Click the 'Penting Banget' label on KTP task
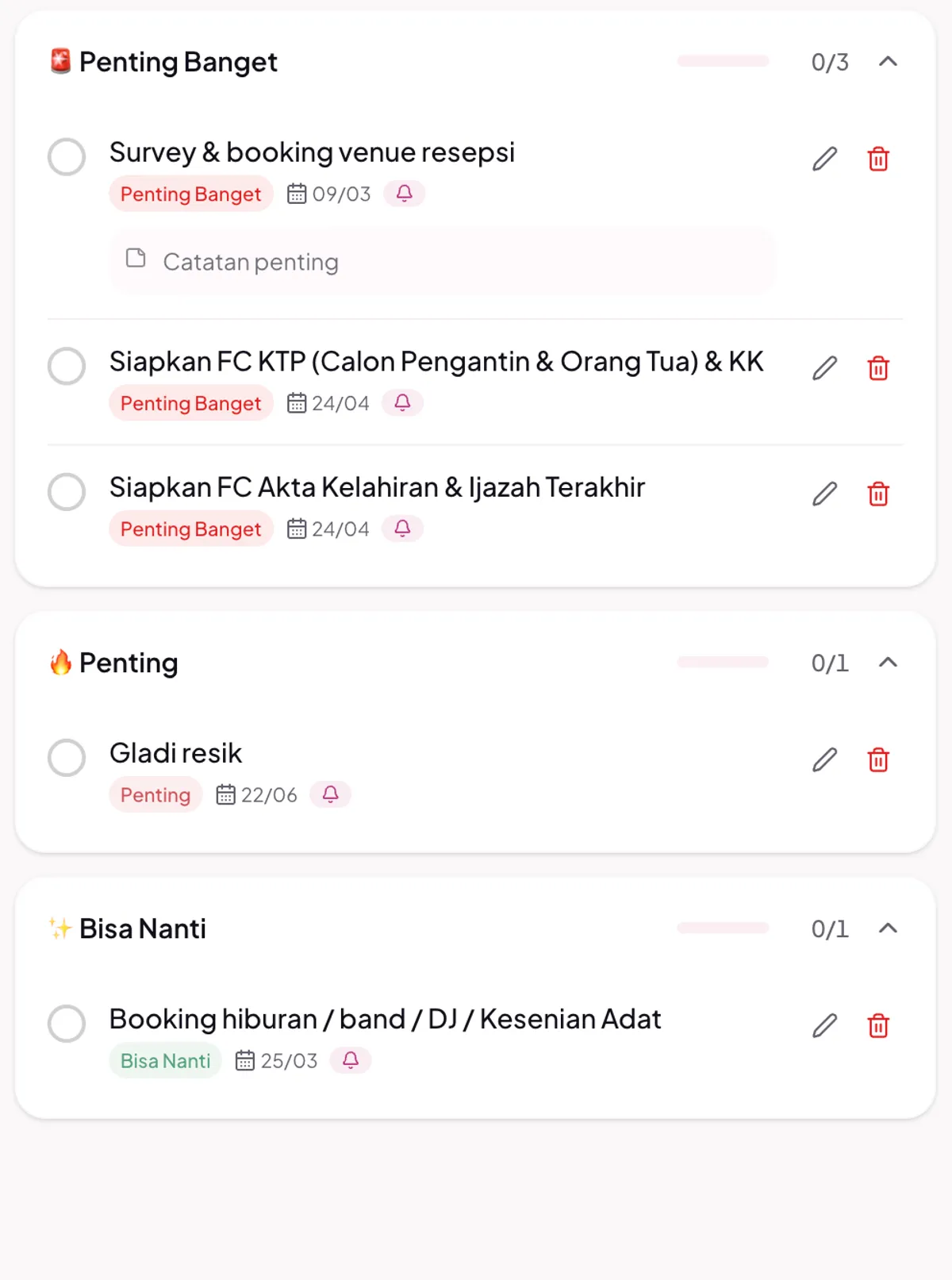 [190, 403]
